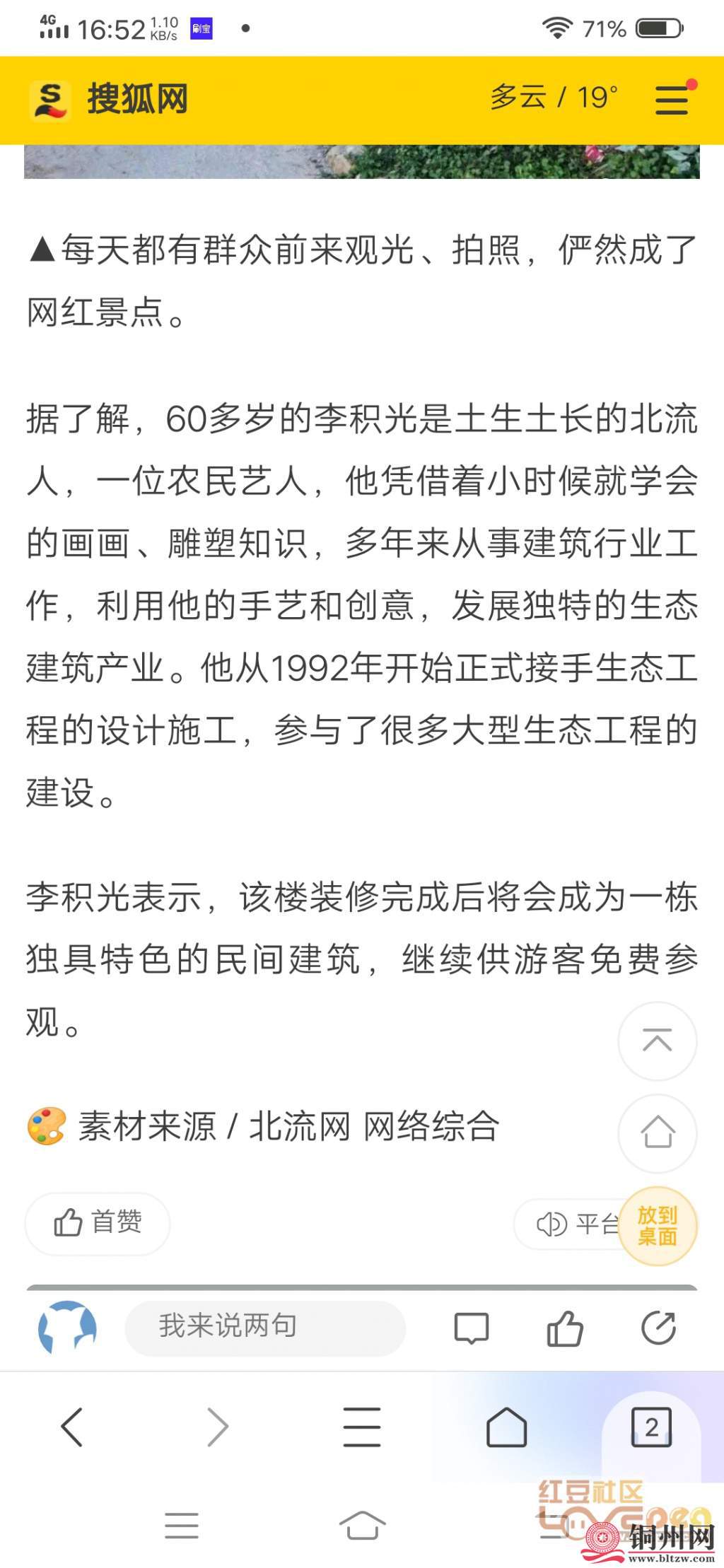Screen dimensions: 724x1568
Task: Tap the 我来说两句 comment field
Action: 264,1326
